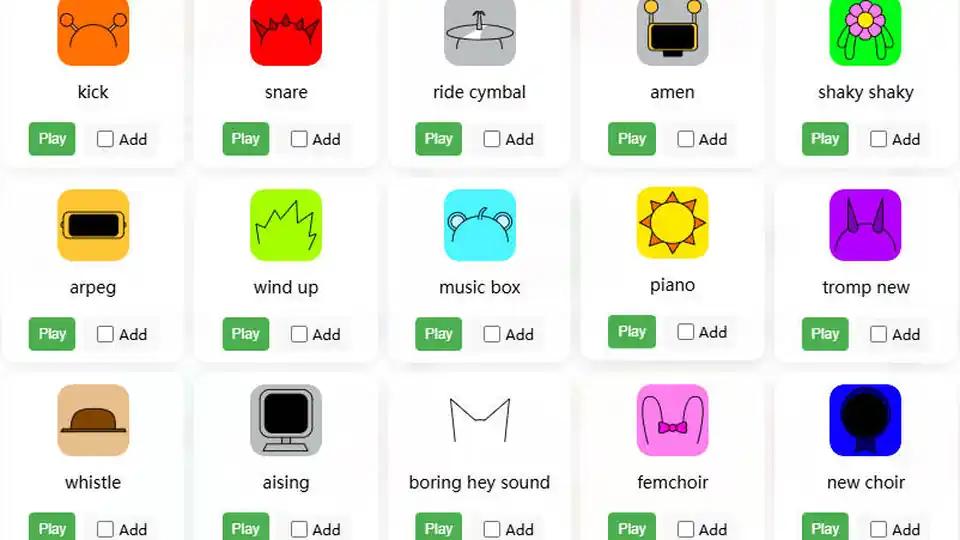Check the Add box for snare
This screenshot has height=540, width=960.
point(299,139)
